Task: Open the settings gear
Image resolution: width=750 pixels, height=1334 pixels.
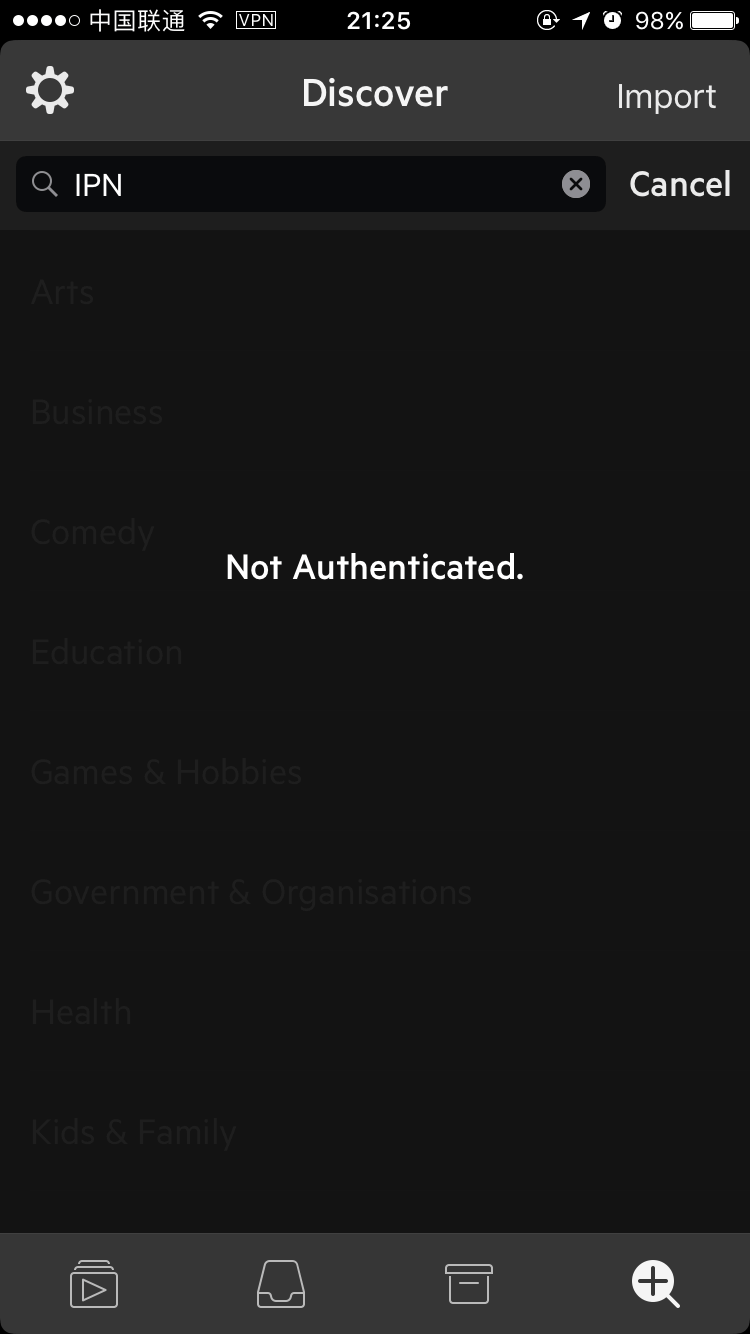Action: (x=50, y=92)
